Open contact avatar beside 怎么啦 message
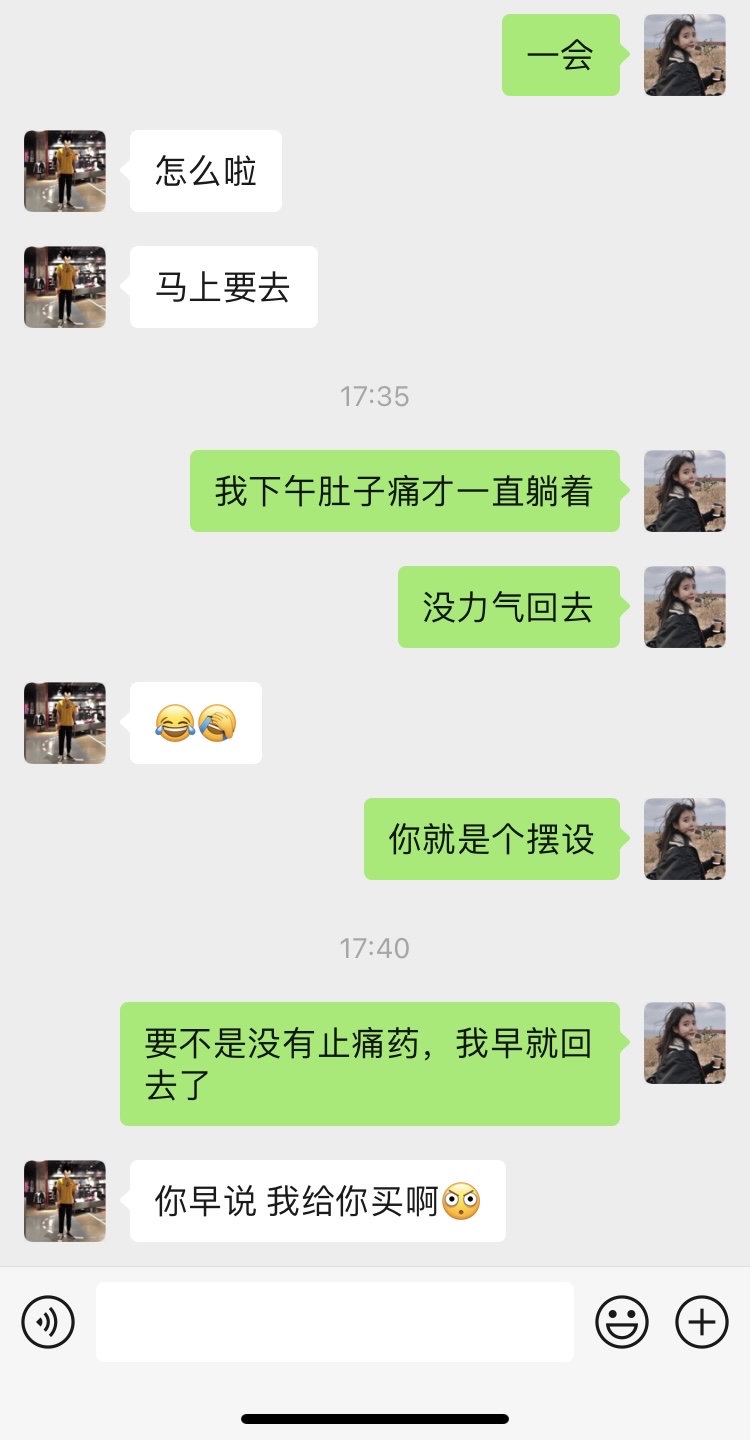The height and width of the screenshot is (1440, 750). point(65,171)
